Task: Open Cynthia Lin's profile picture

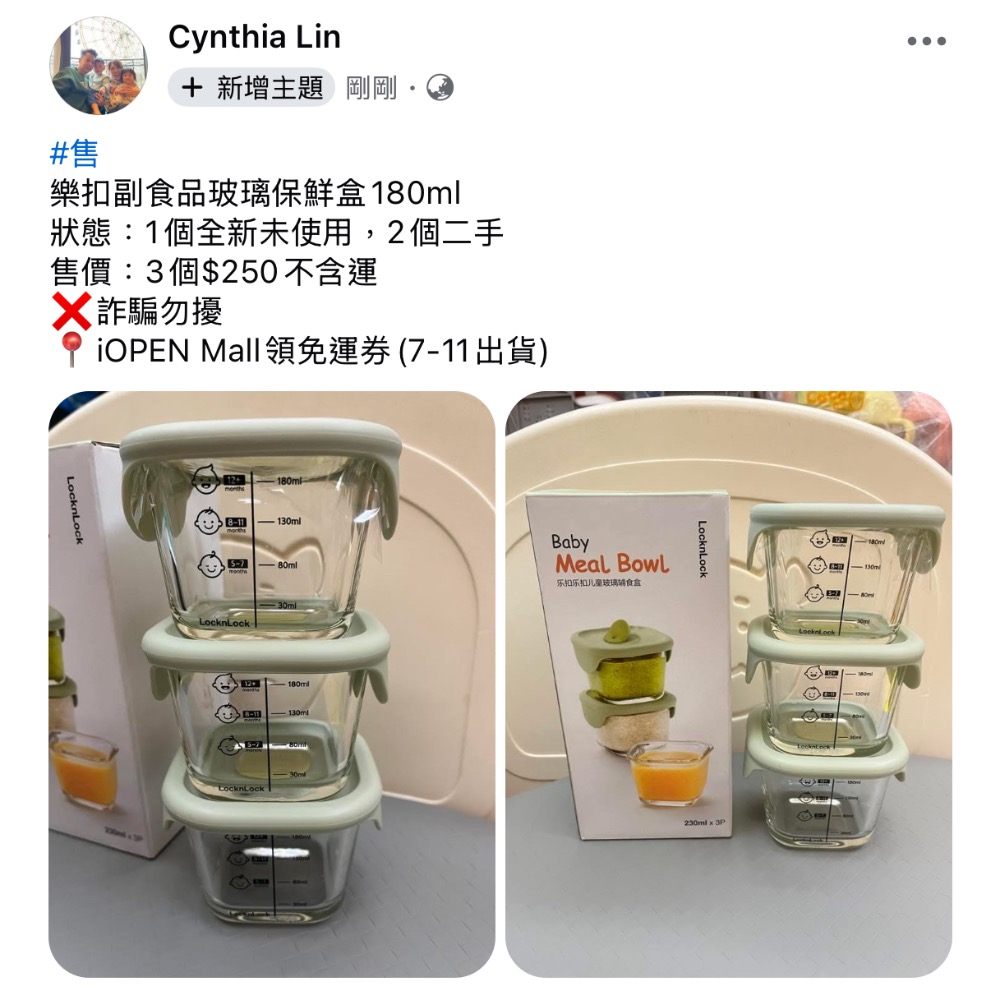Action: [99, 65]
